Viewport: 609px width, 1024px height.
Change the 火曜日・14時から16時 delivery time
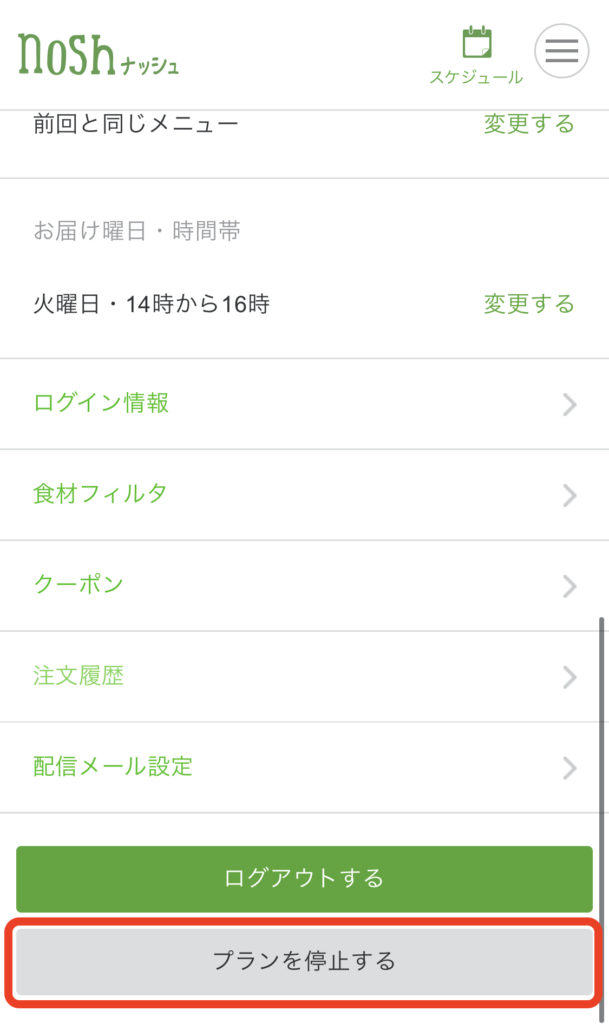click(529, 304)
